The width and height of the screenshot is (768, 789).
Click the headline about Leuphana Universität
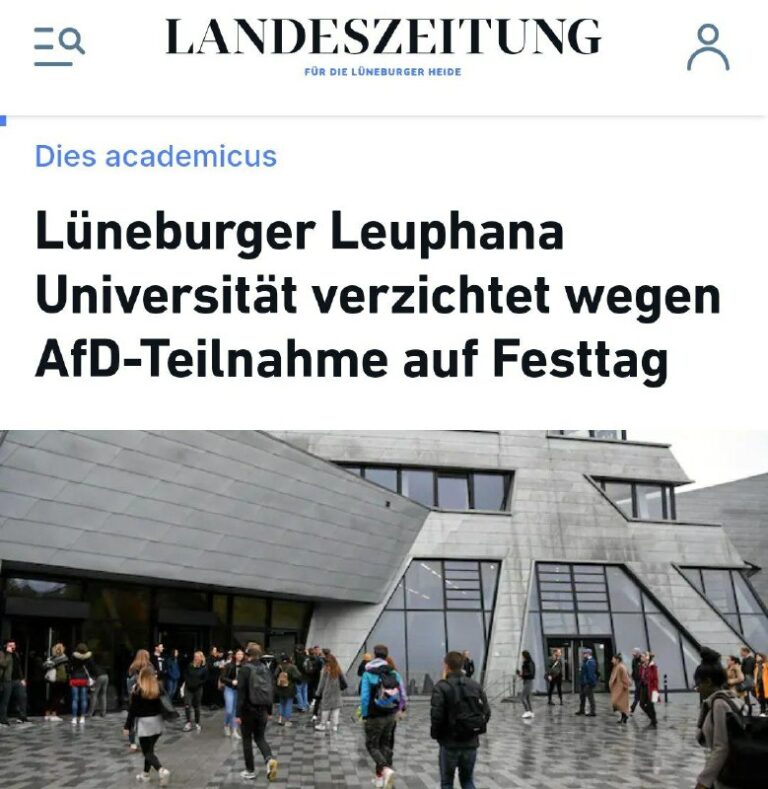coord(375,294)
